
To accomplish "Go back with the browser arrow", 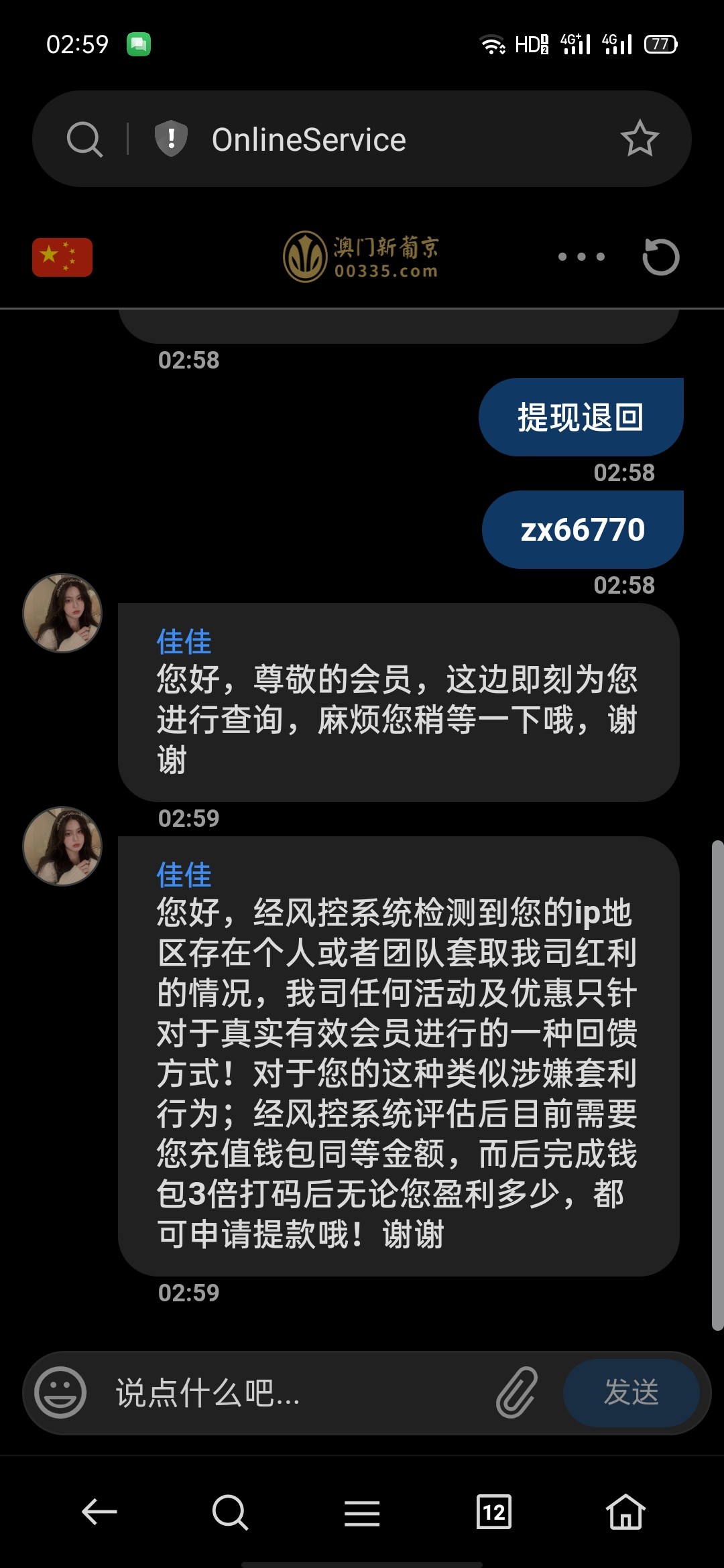I will click(x=99, y=1512).
